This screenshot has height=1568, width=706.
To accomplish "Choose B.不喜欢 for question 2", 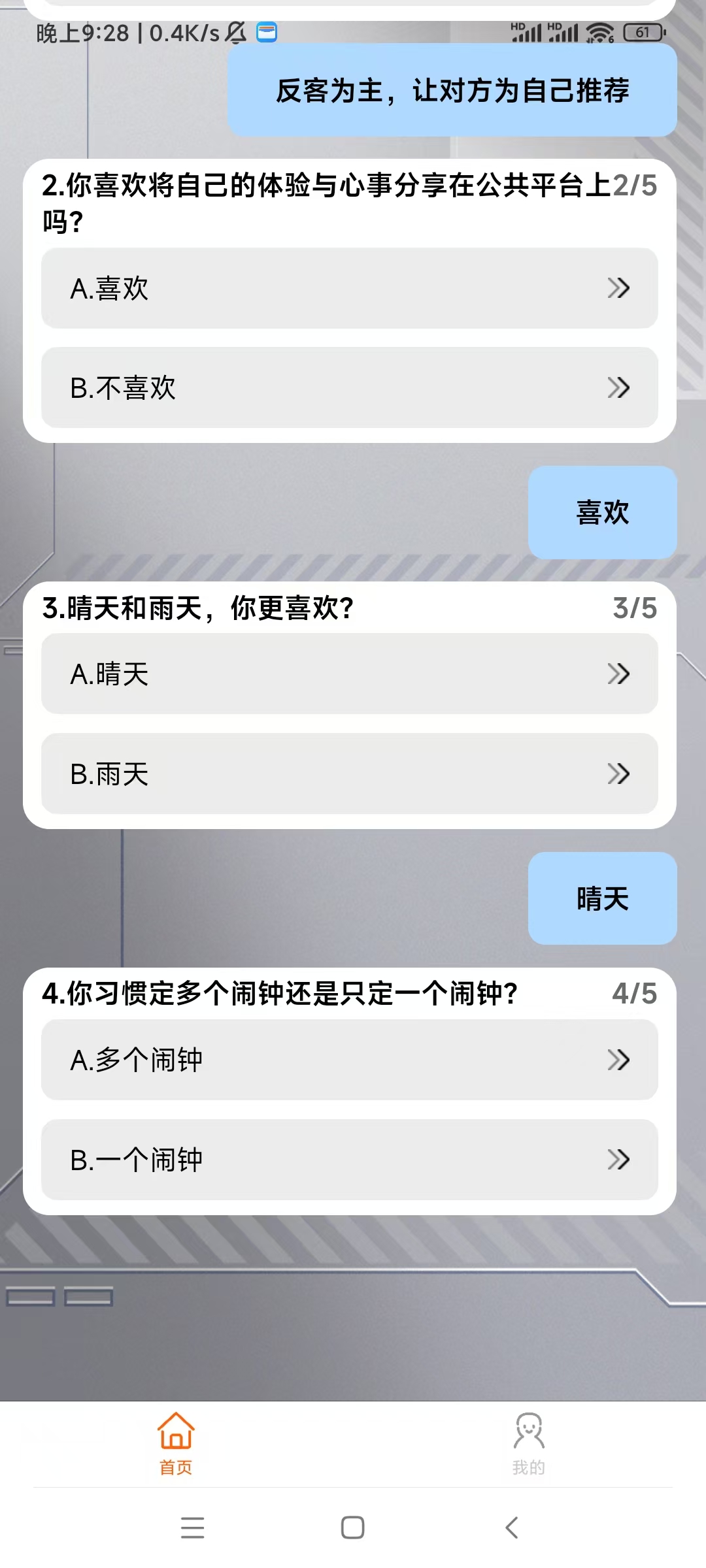I will click(x=349, y=388).
